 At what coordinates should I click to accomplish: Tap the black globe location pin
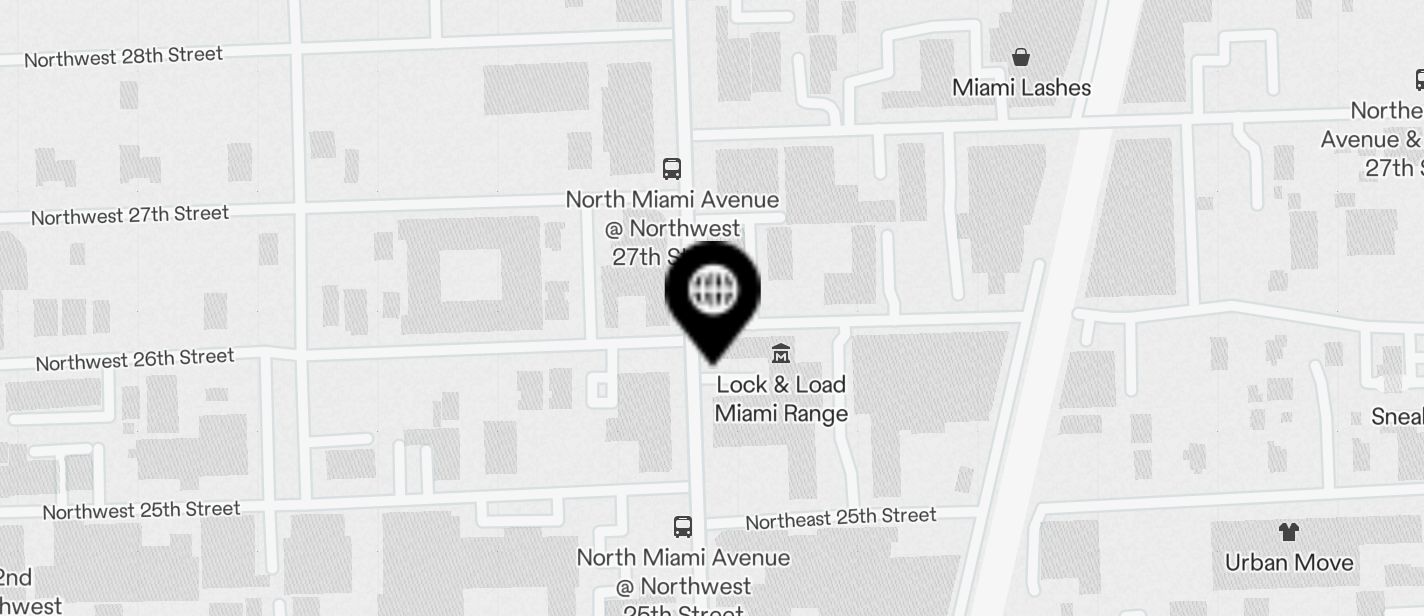[x=713, y=291]
